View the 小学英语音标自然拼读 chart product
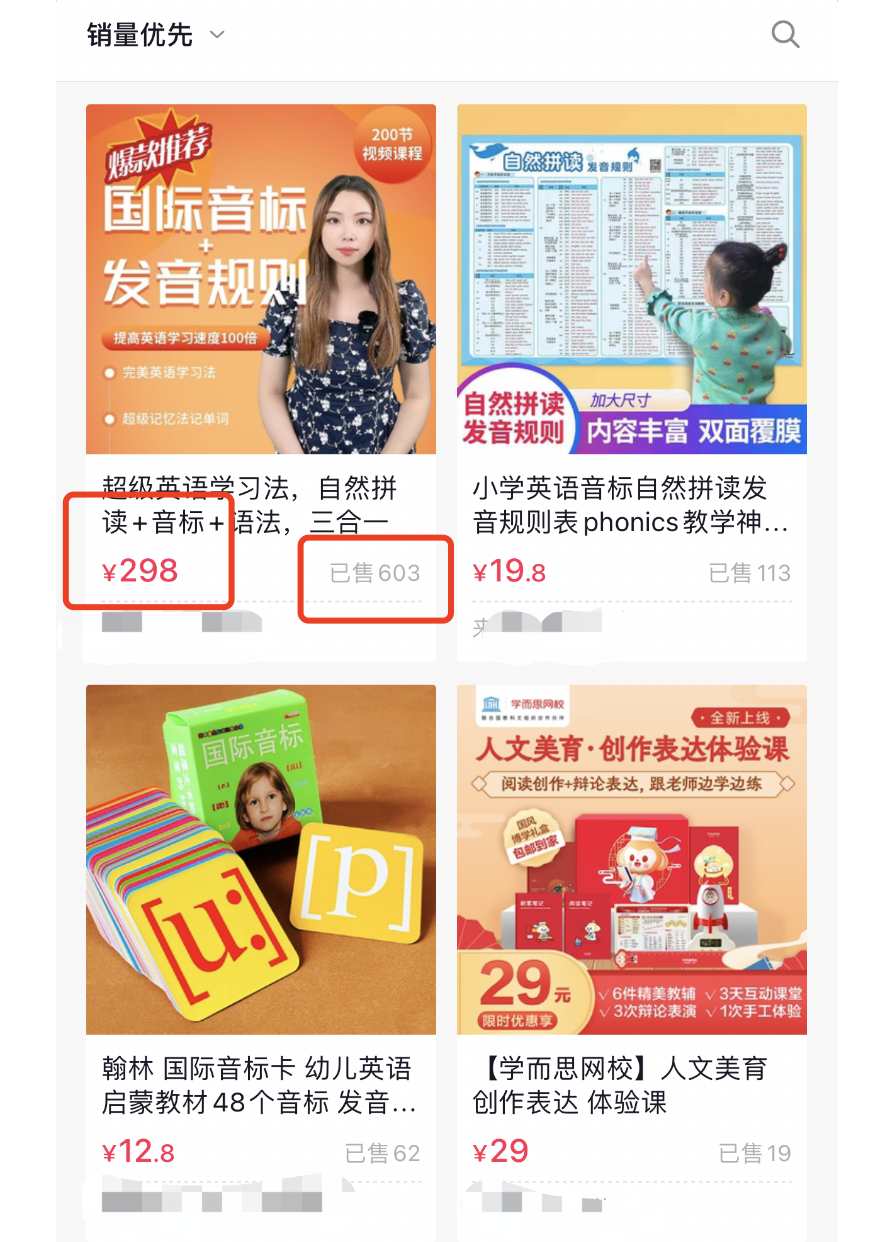 (631, 280)
